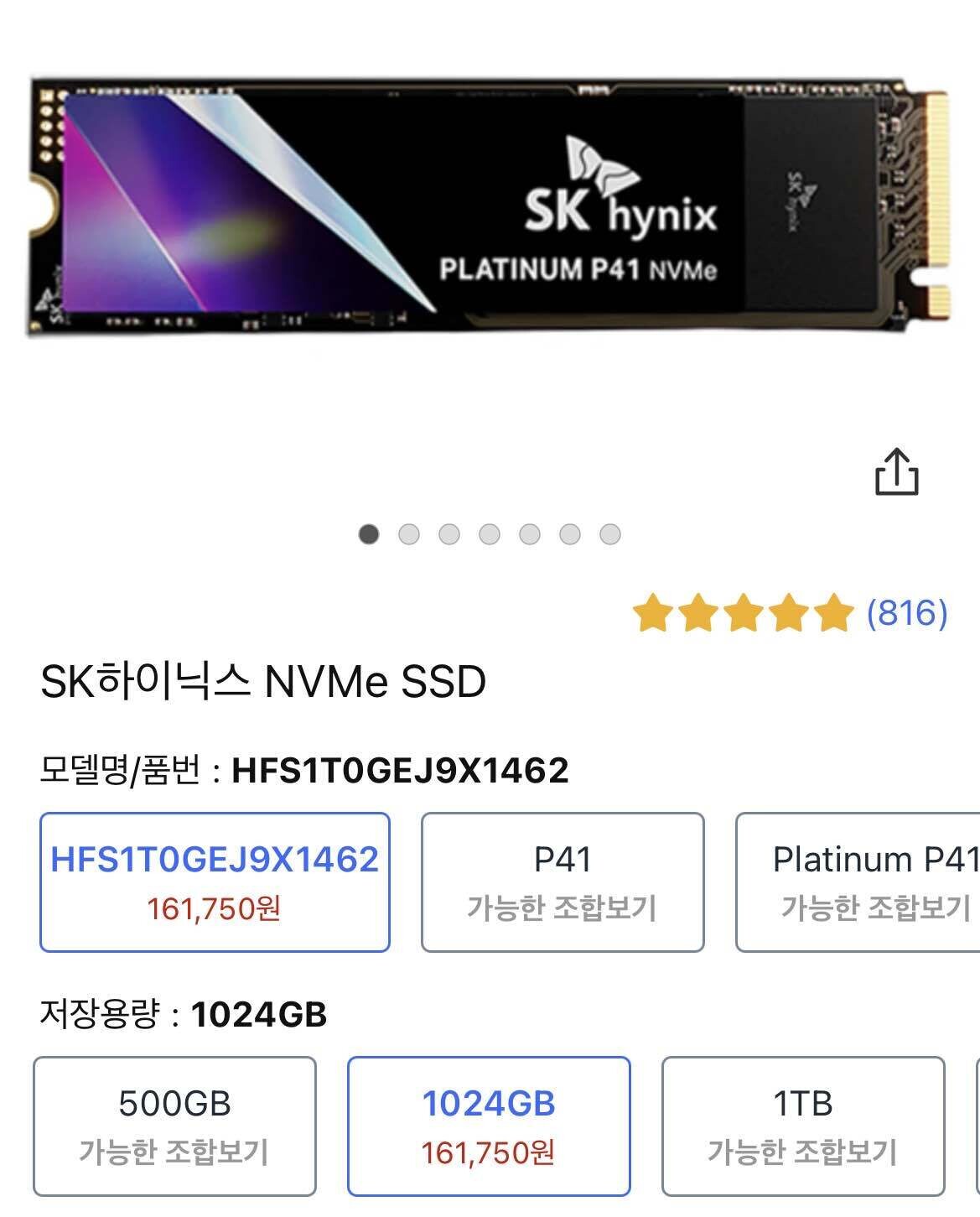Select the first carousel indicator dot
The width and height of the screenshot is (980, 1217).
pyautogui.click(x=369, y=532)
